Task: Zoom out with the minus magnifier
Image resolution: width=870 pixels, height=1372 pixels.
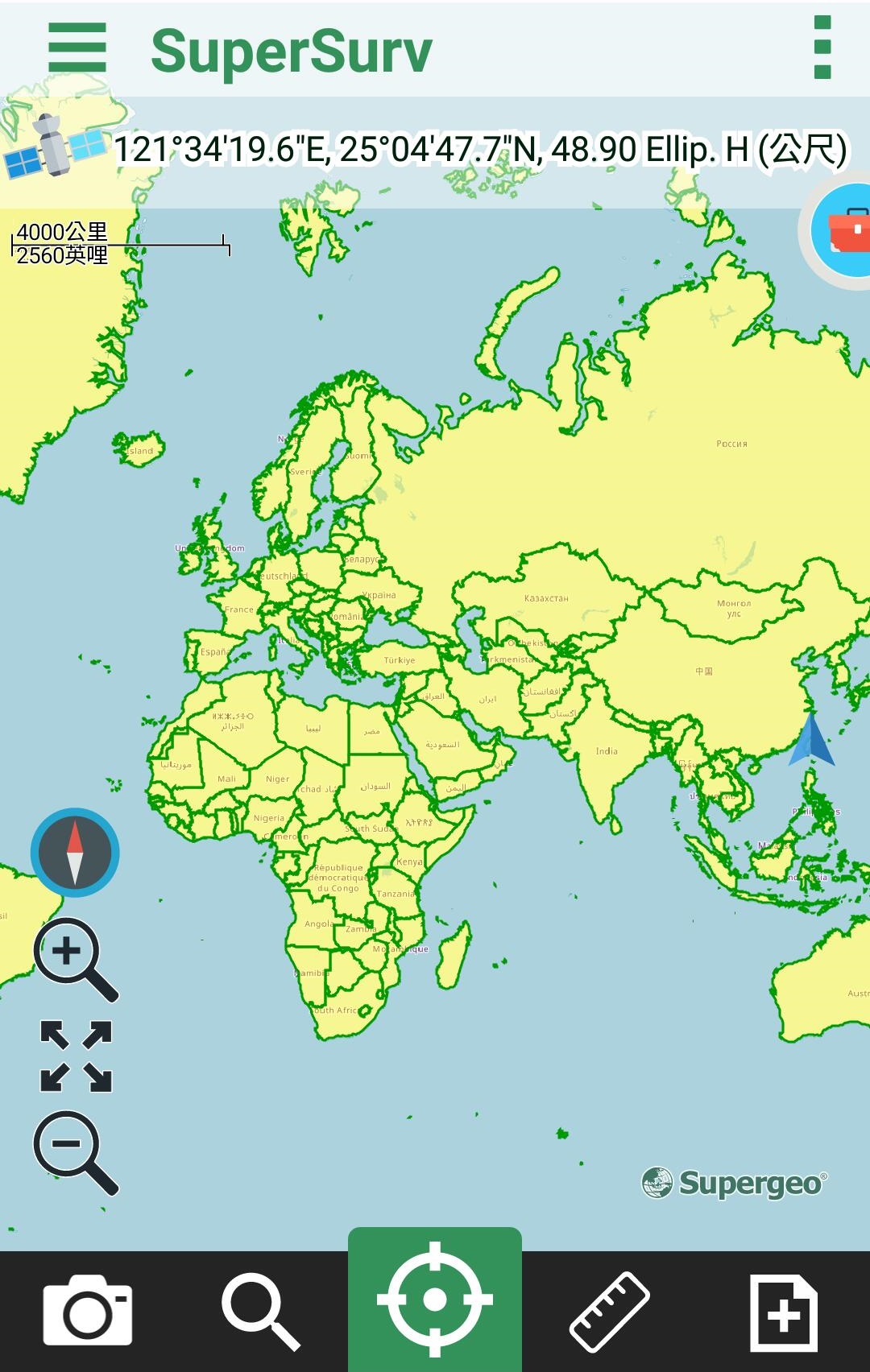Action: point(74,1151)
